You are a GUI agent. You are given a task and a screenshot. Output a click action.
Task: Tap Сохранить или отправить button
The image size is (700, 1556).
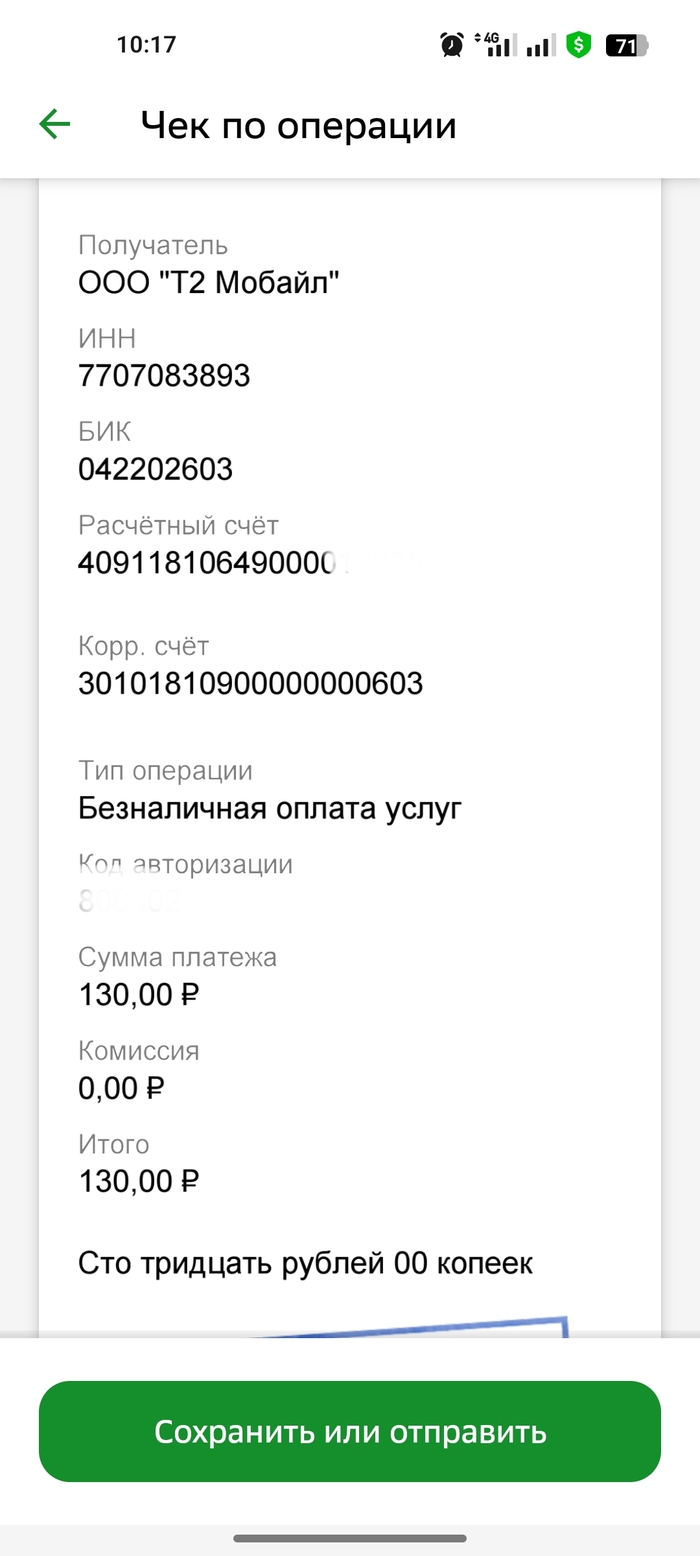[350, 1431]
